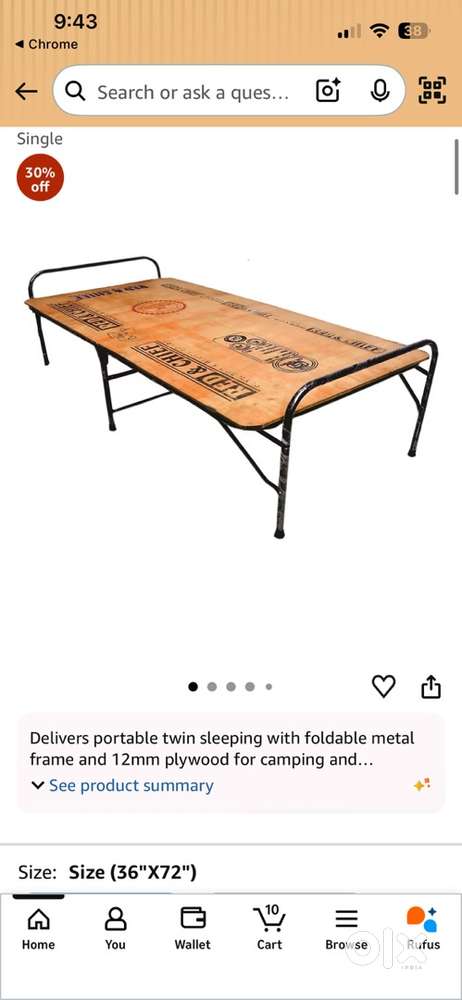
Task: Launch the Rufus assistant
Action: point(423,929)
